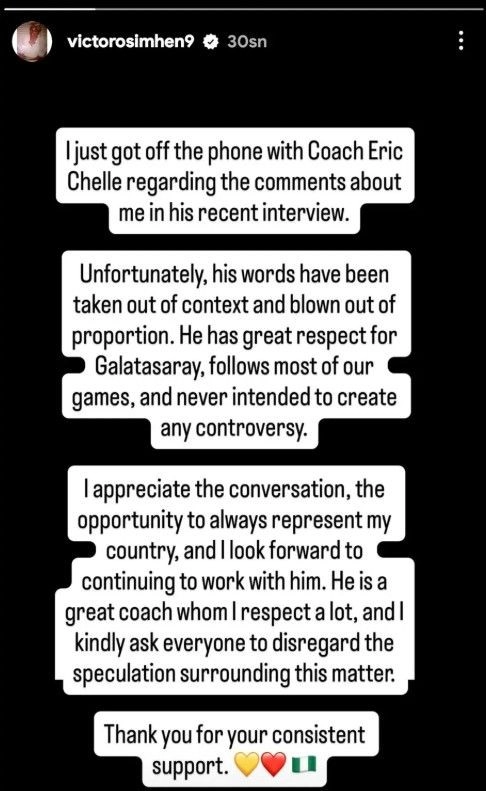Open the story's three-dot options menu

click(x=460, y=41)
